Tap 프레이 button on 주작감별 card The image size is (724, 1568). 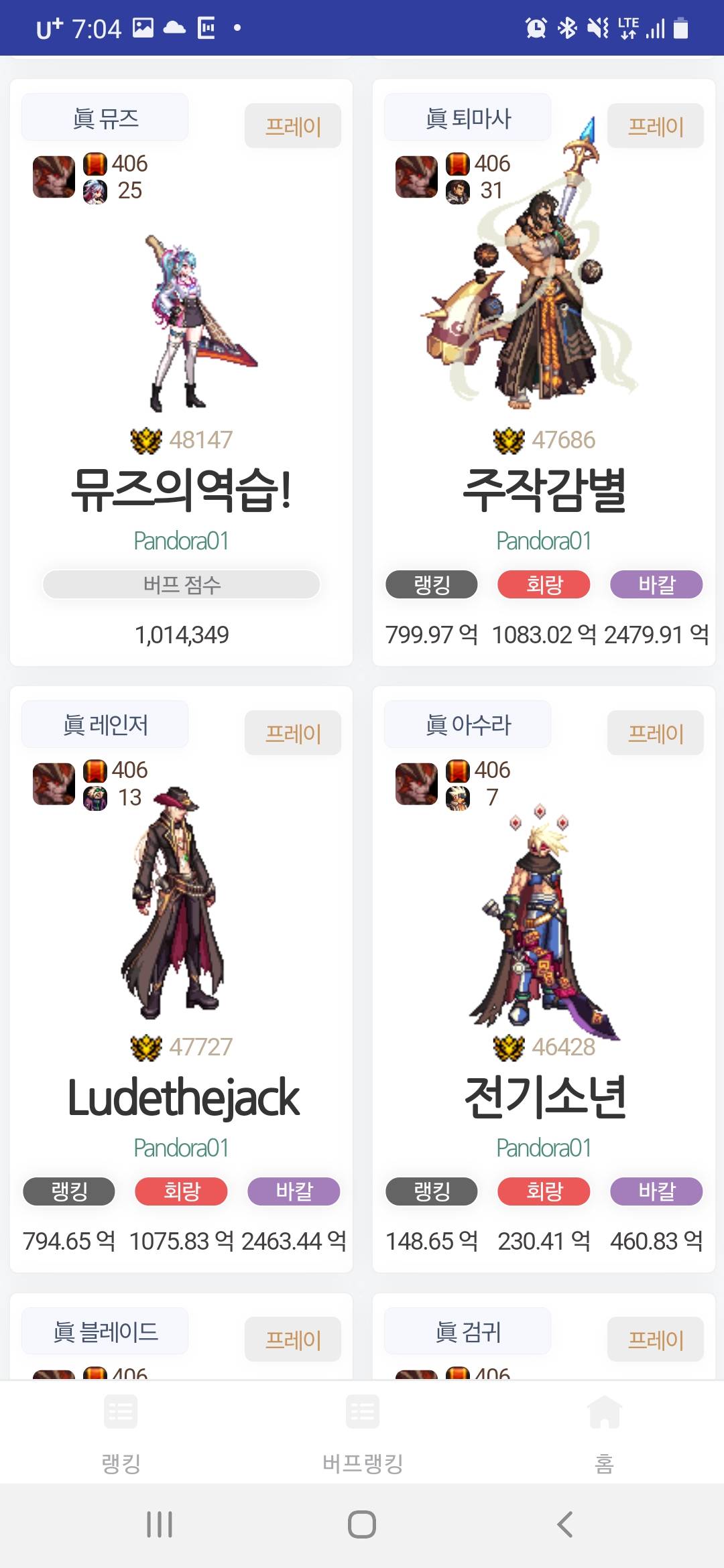coord(655,126)
